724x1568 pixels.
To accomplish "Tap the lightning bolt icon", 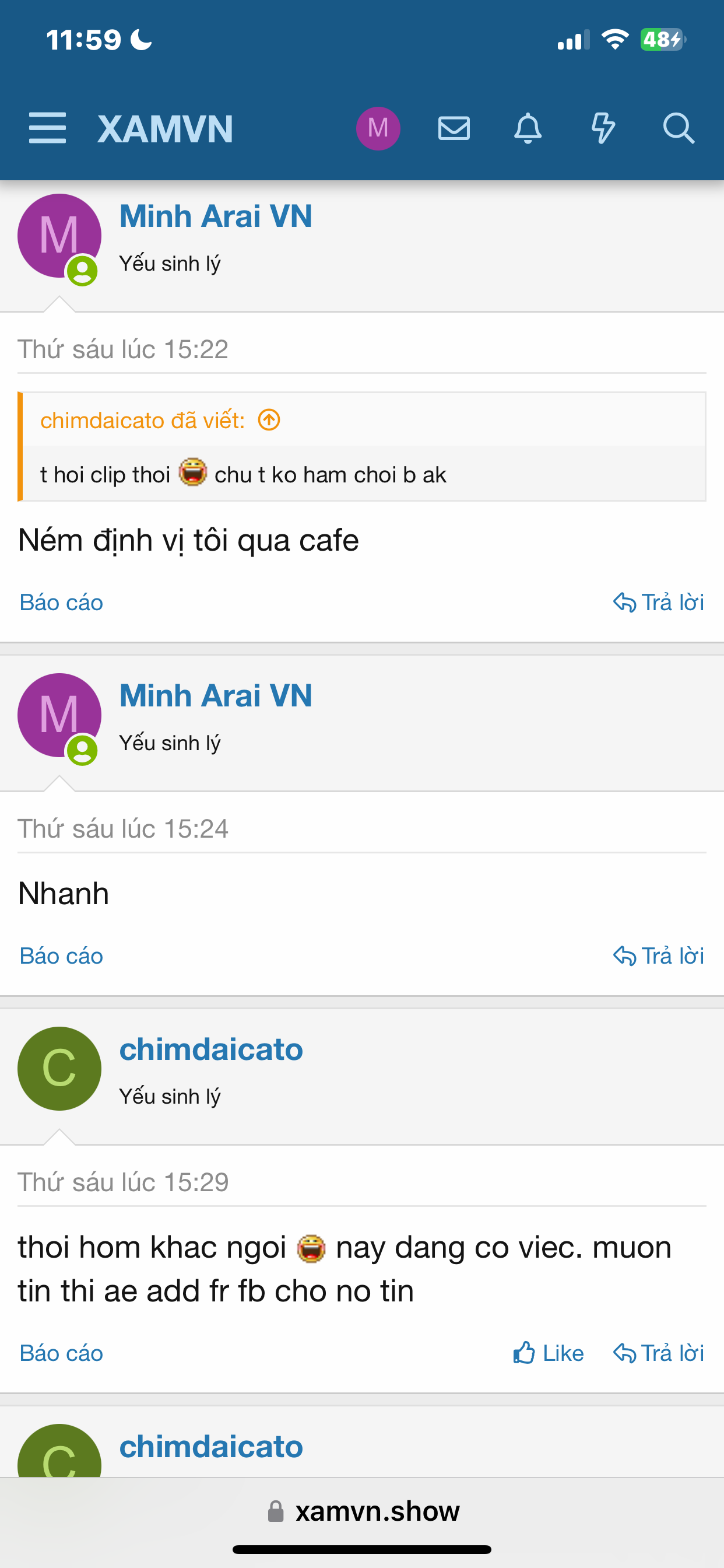I will 603,128.
